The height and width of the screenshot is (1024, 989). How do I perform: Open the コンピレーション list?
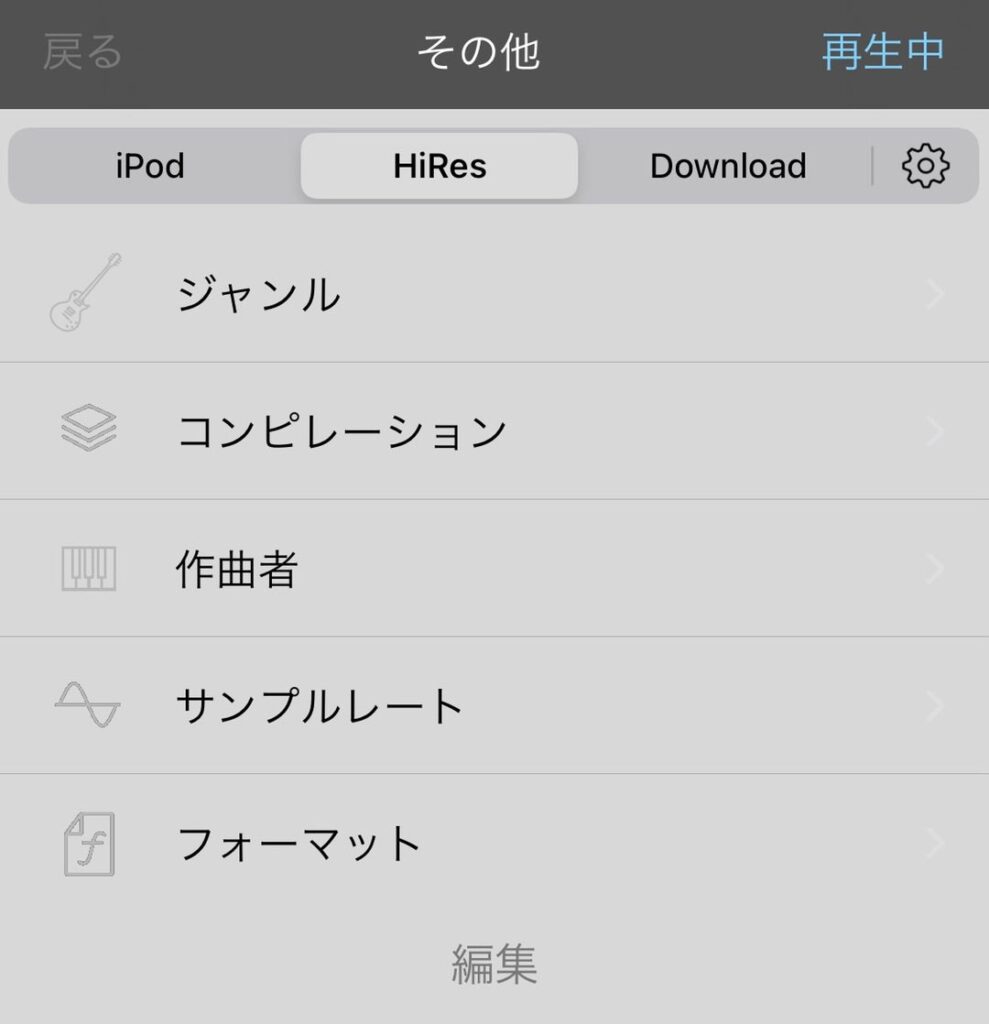click(494, 431)
